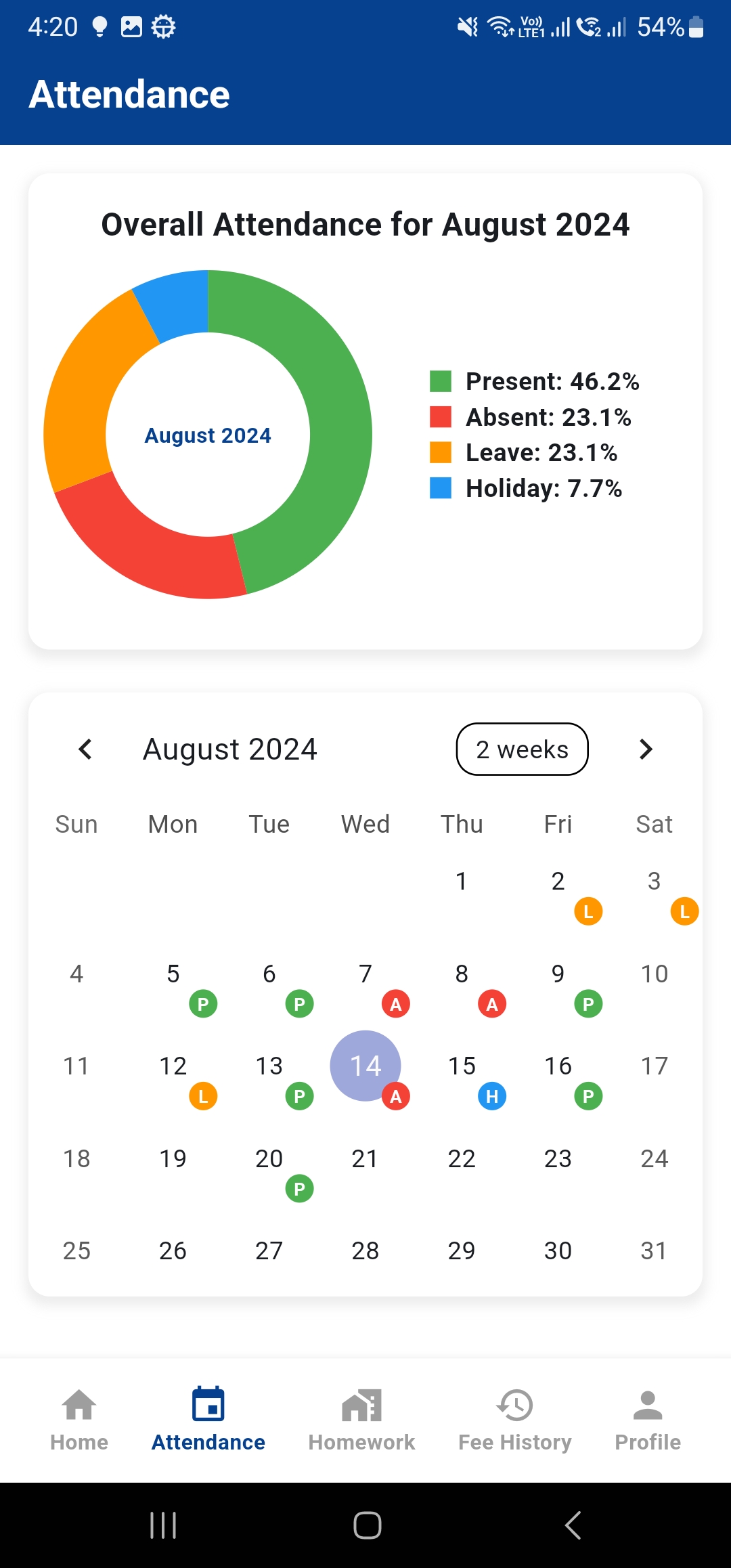Open recent apps from navigation bar

pyautogui.click(x=163, y=1525)
